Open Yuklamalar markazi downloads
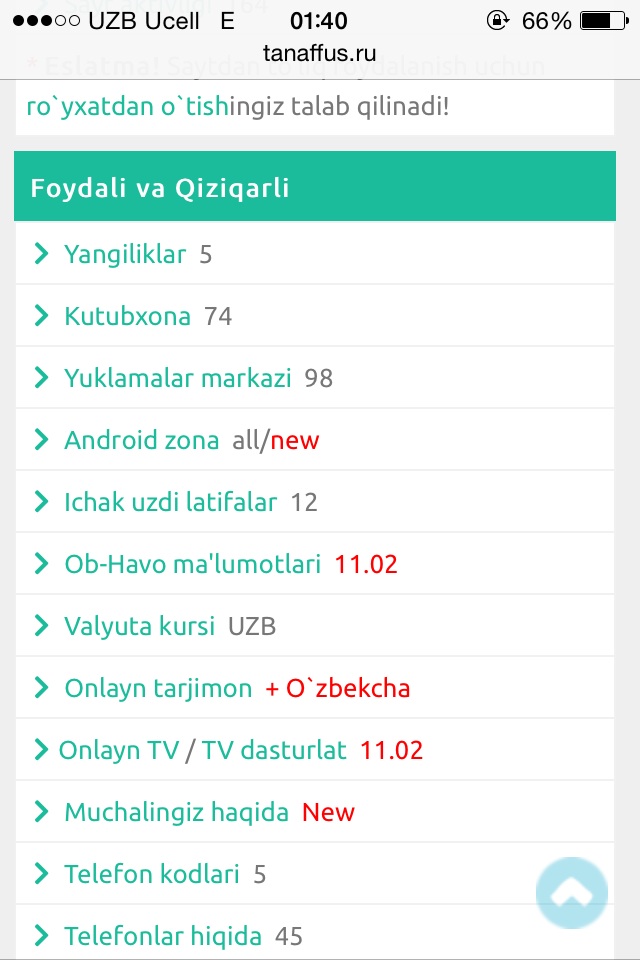This screenshot has width=640, height=960. click(177, 378)
